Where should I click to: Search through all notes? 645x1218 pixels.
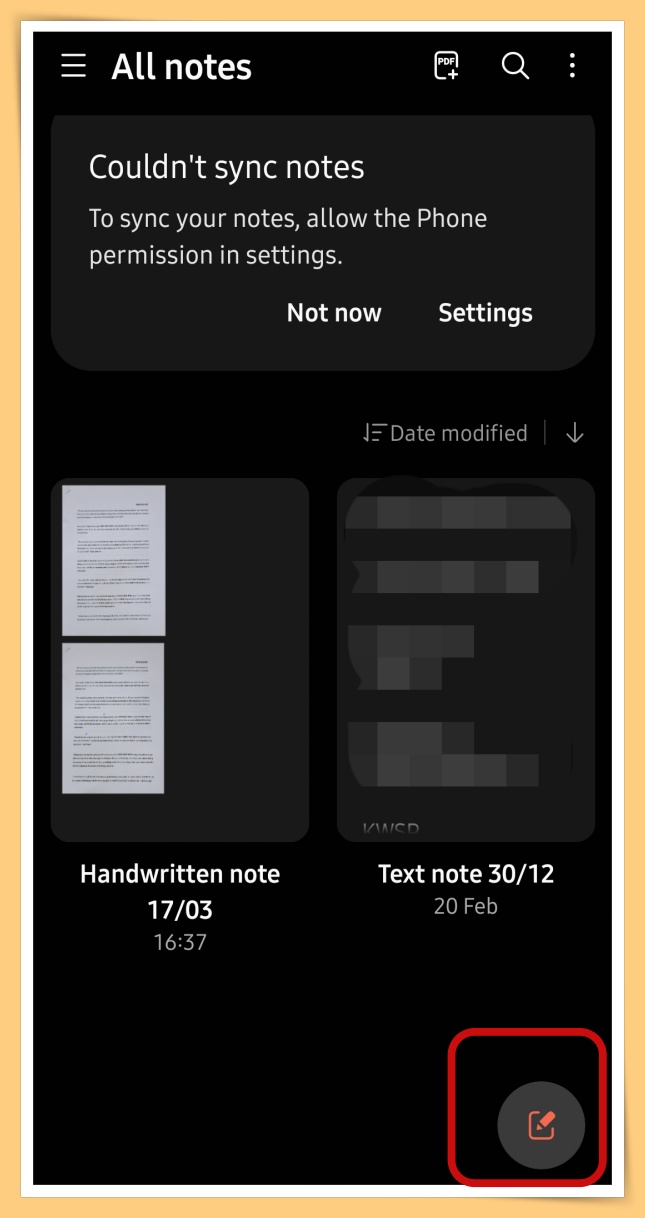point(514,66)
